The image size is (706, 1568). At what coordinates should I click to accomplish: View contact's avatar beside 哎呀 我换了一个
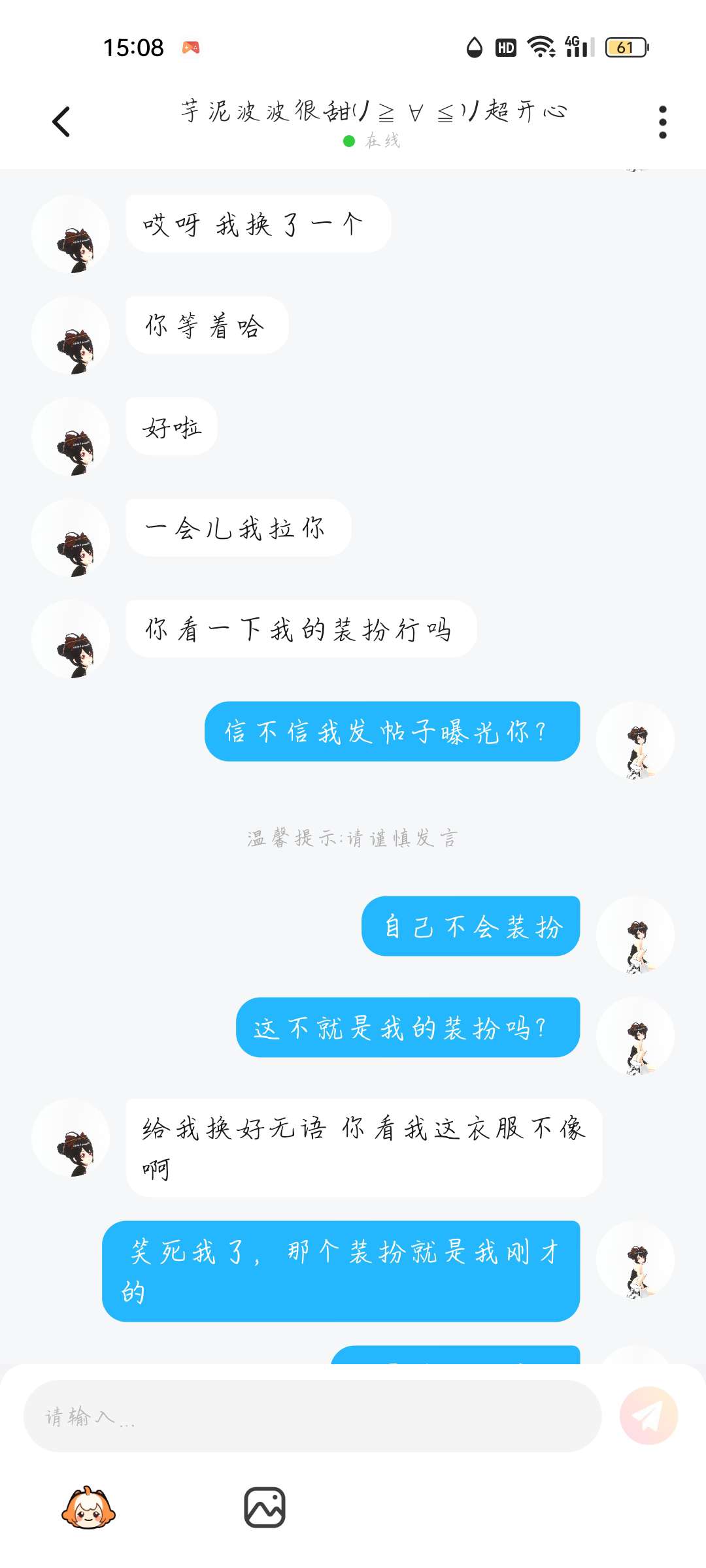[x=71, y=235]
